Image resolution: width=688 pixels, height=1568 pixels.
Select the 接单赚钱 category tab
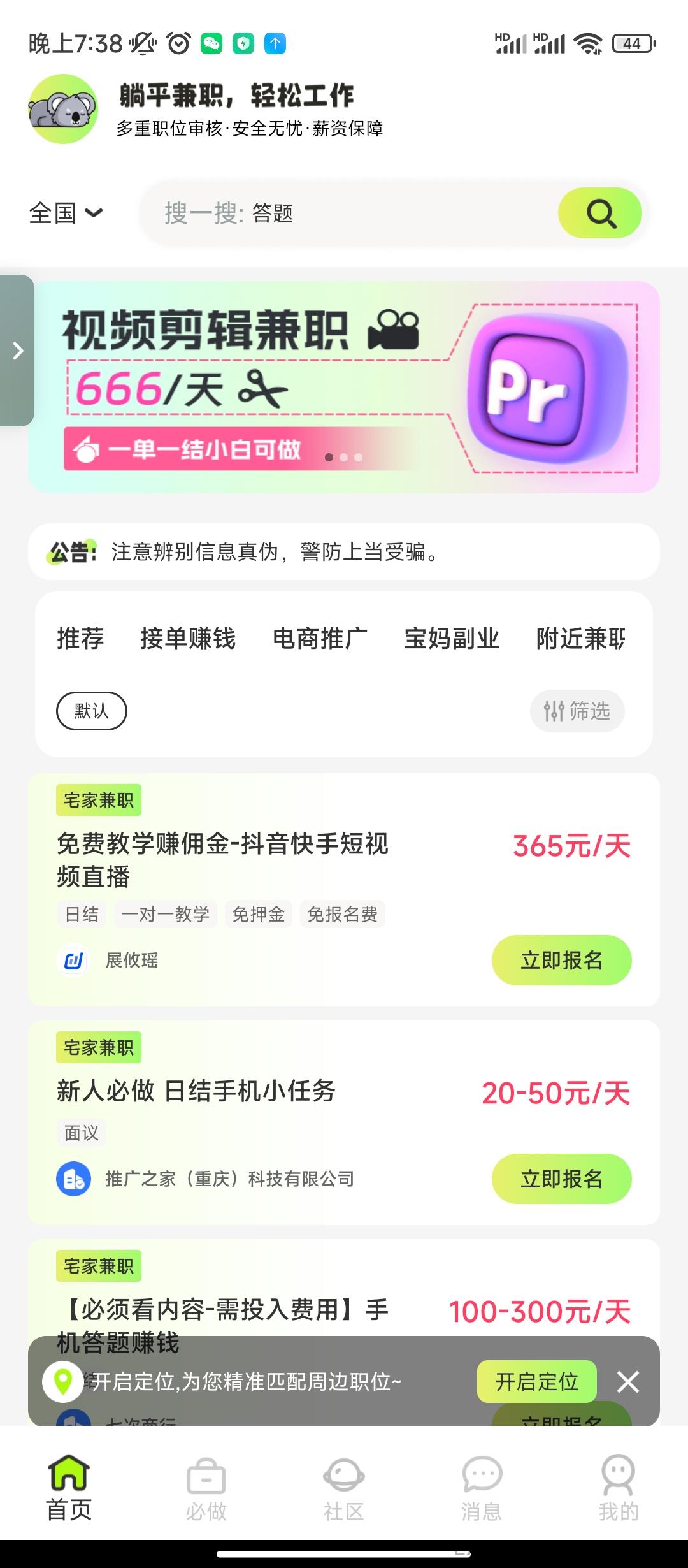tap(188, 638)
